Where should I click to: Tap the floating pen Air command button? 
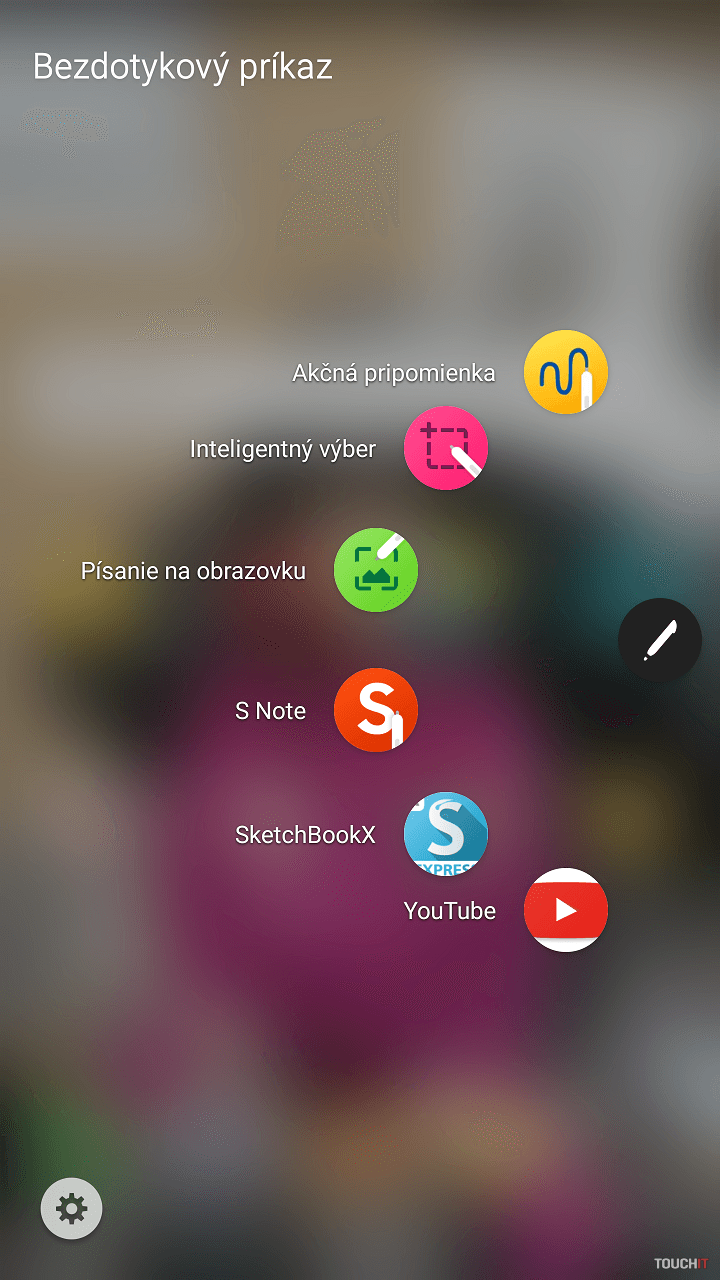coord(660,640)
